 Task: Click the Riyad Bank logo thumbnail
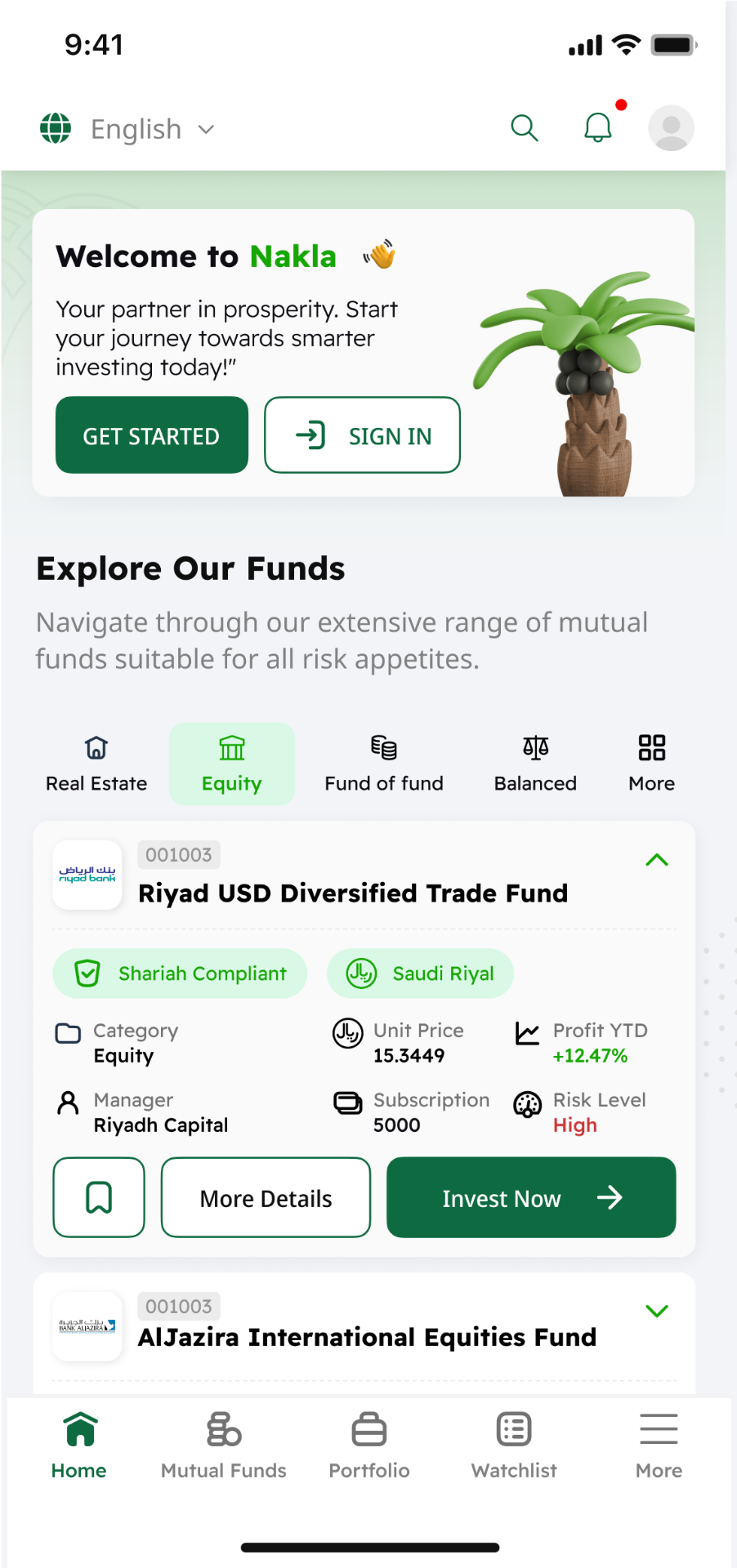pyautogui.click(x=87, y=875)
